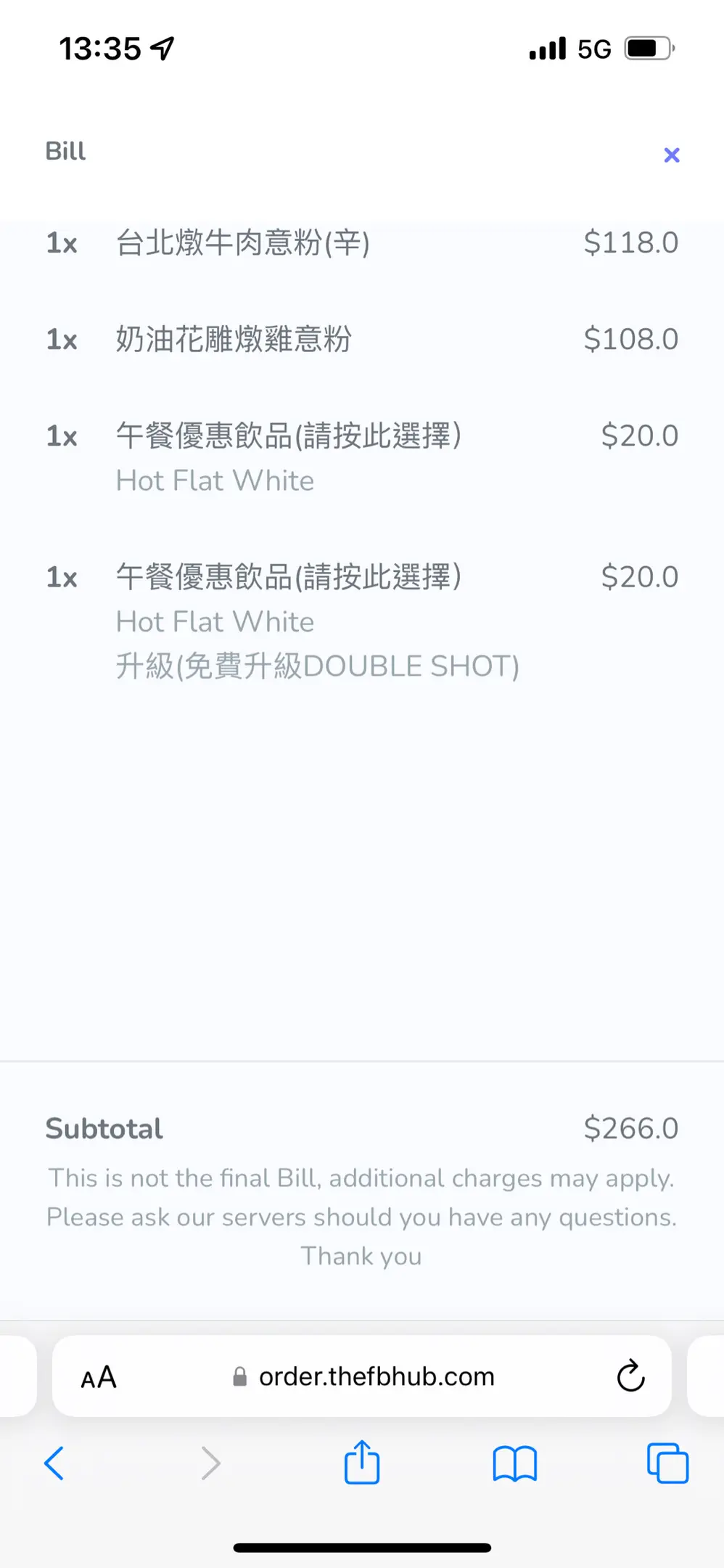The image size is (724, 1568).
Task: Close the Bill panel
Action: click(672, 155)
